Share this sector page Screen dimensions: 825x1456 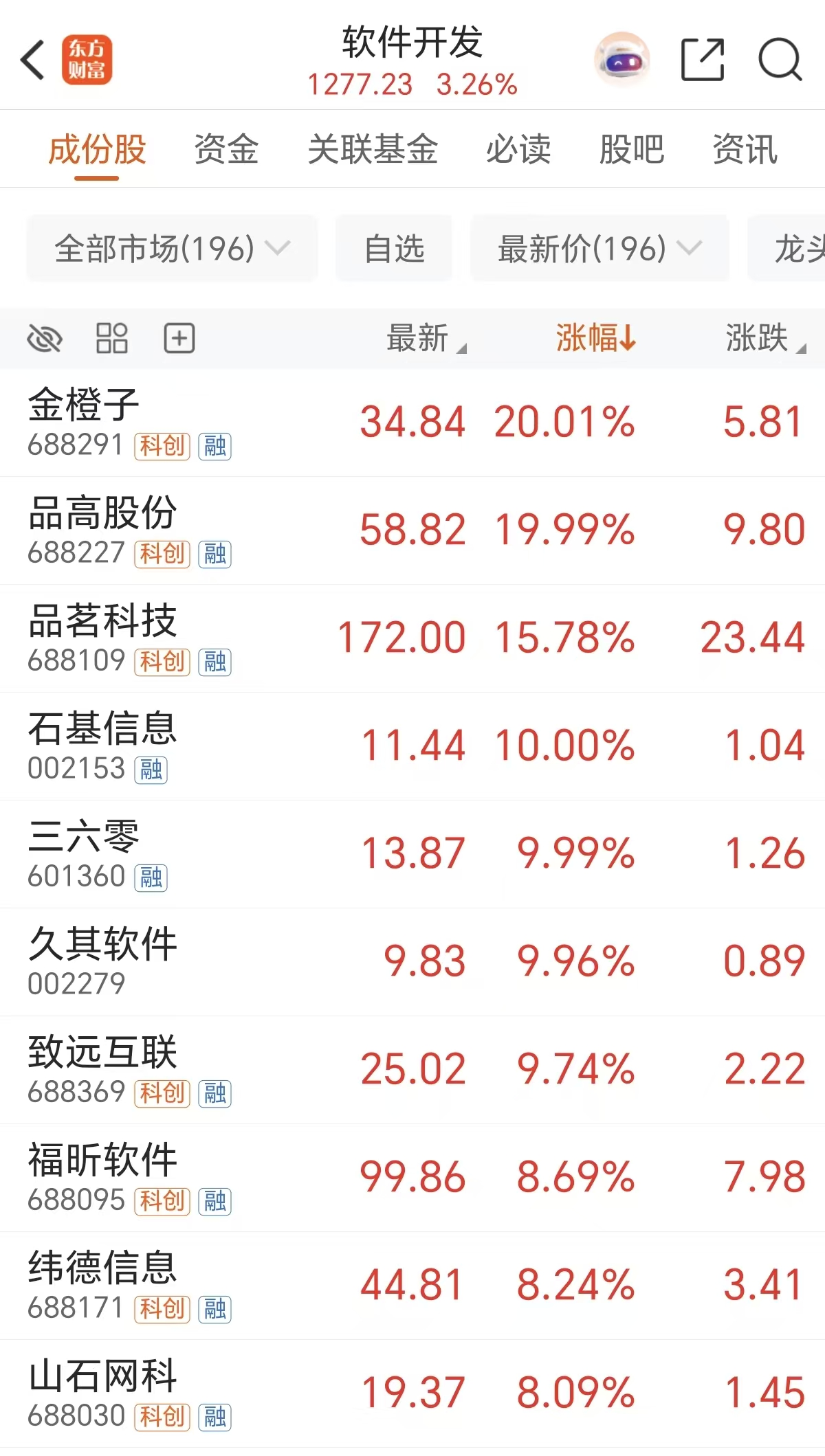(702, 60)
